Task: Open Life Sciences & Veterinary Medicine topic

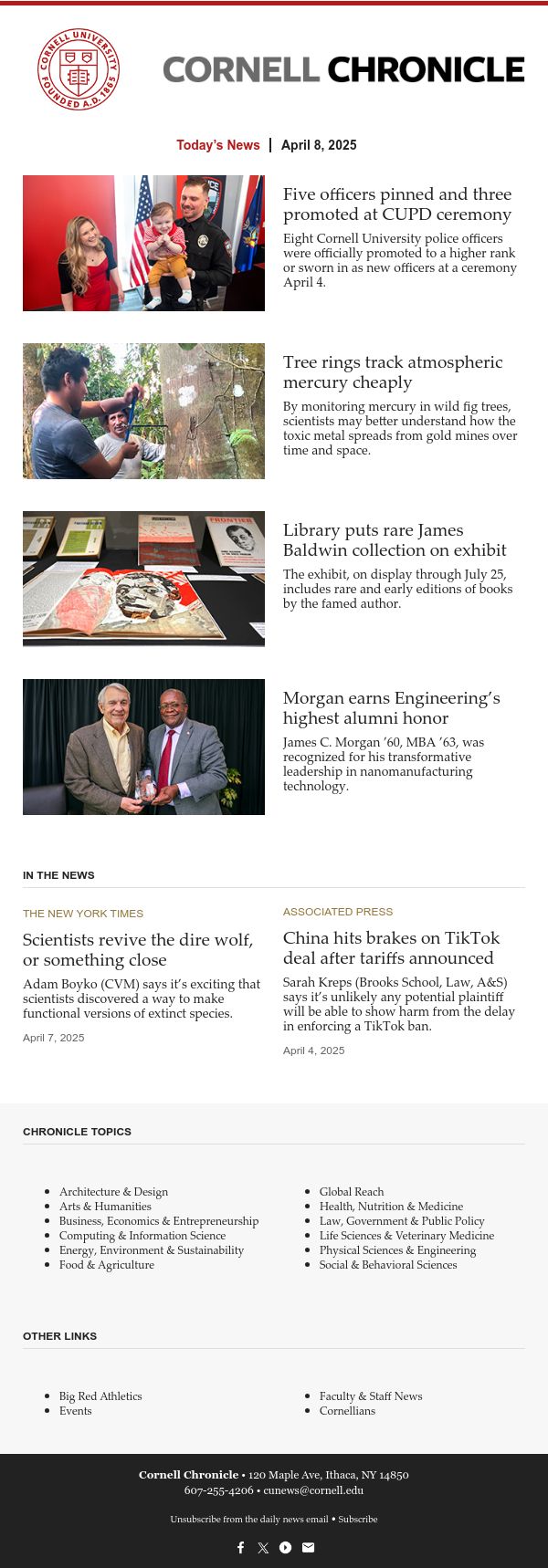Action: (x=406, y=1236)
